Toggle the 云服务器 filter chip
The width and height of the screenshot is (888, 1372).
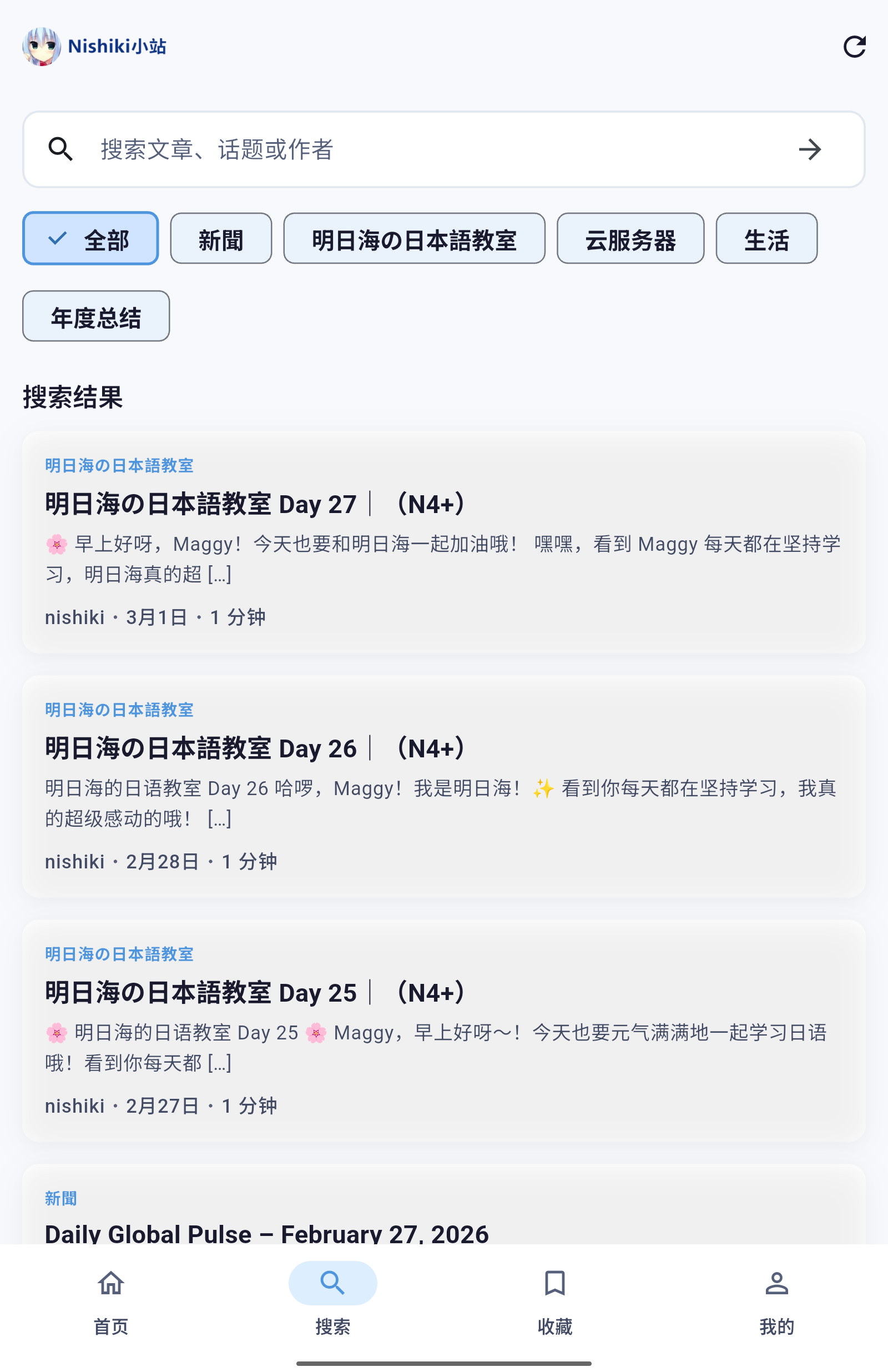[630, 239]
